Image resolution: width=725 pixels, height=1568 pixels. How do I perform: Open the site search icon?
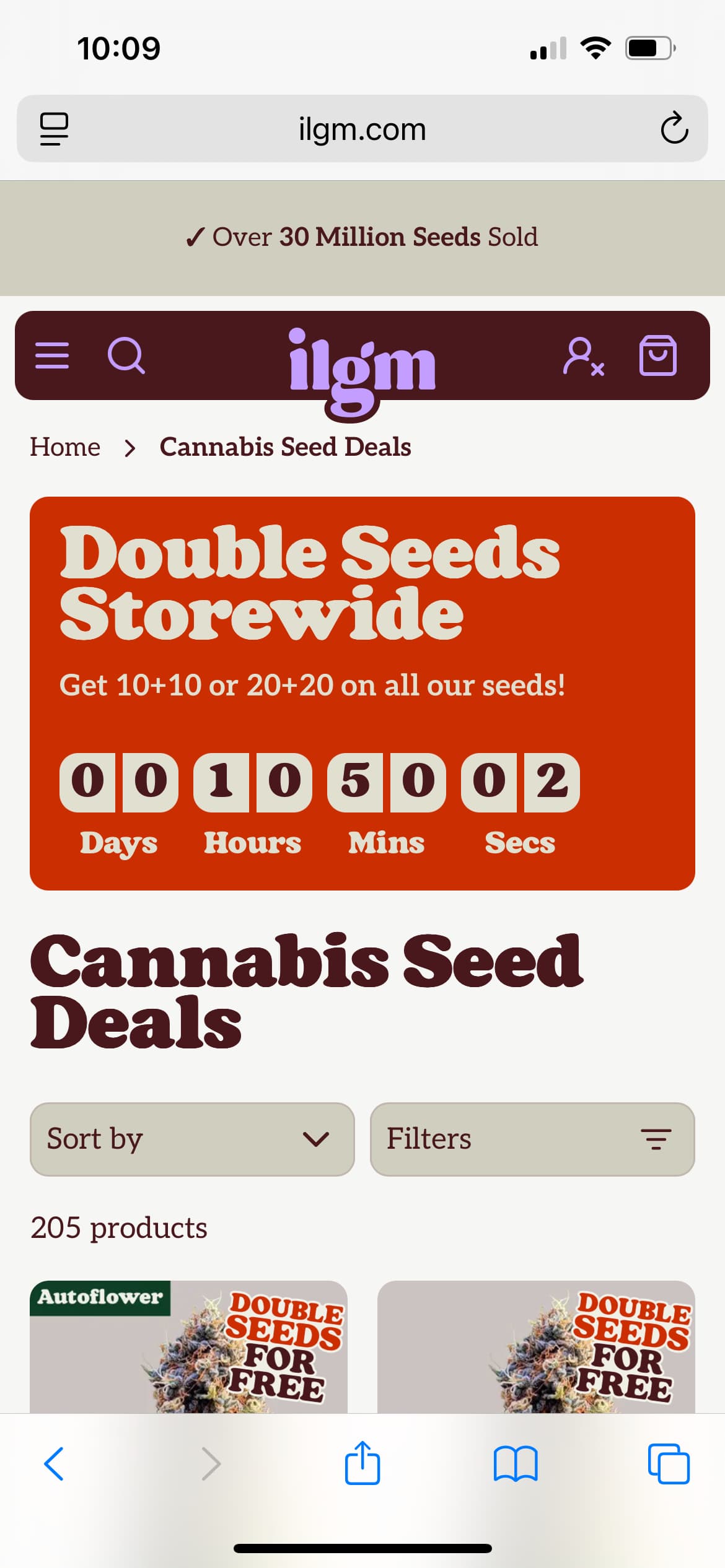pos(126,355)
